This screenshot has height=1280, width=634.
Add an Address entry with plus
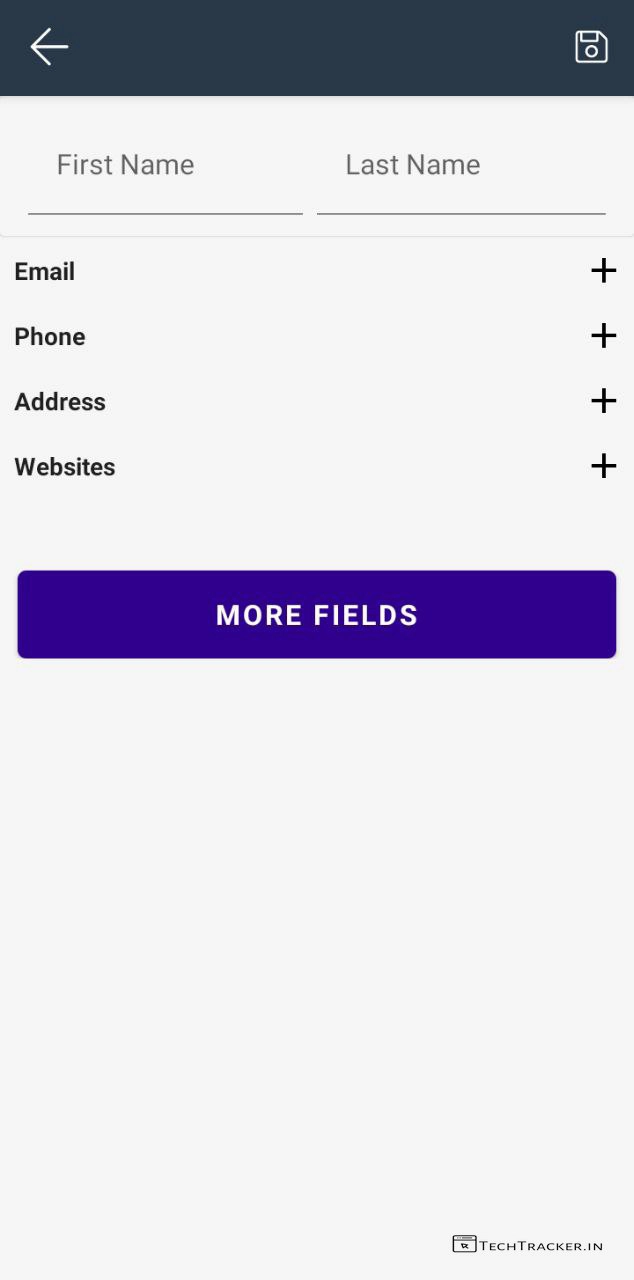(x=603, y=401)
